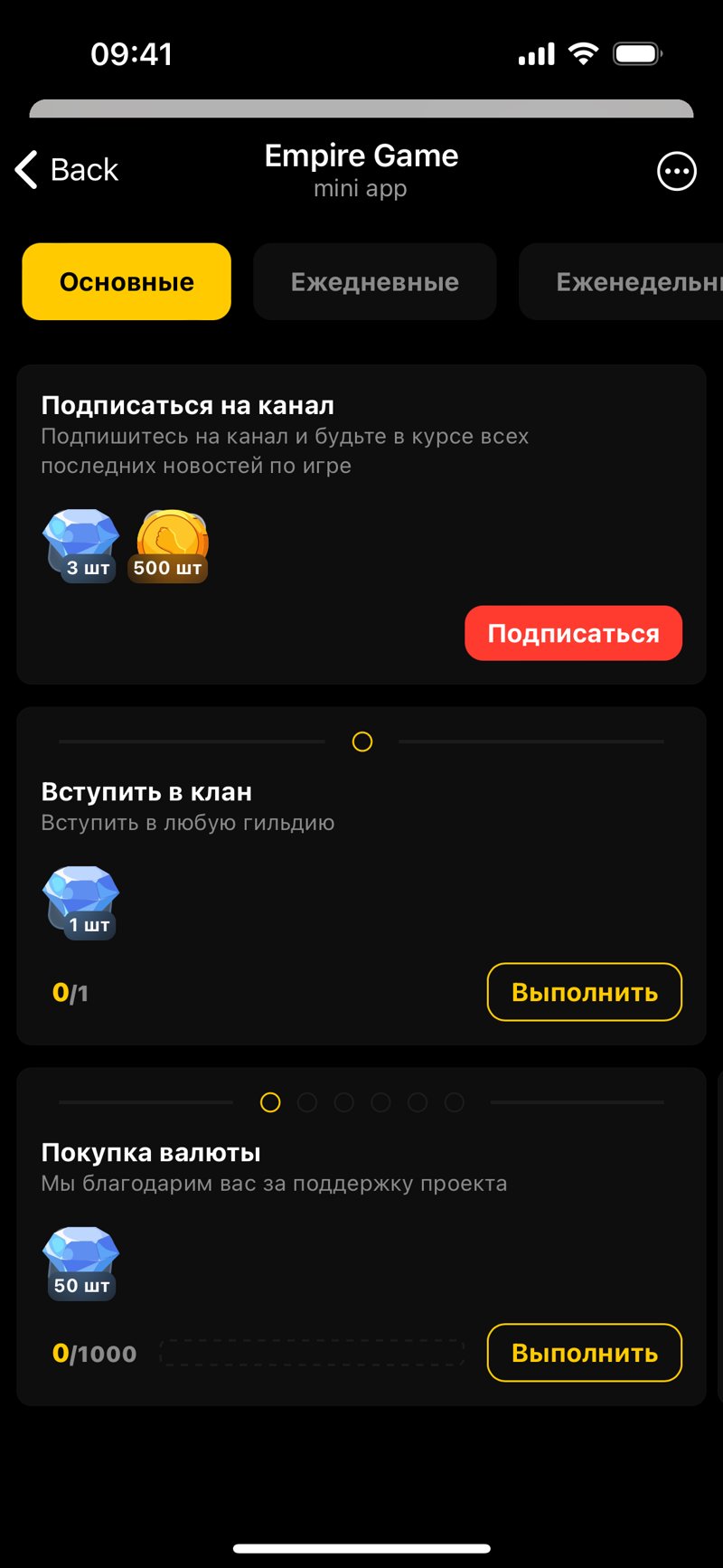Image resolution: width=723 pixels, height=1568 pixels.
Task: Open the three-dot options menu
Action: pos(677,171)
